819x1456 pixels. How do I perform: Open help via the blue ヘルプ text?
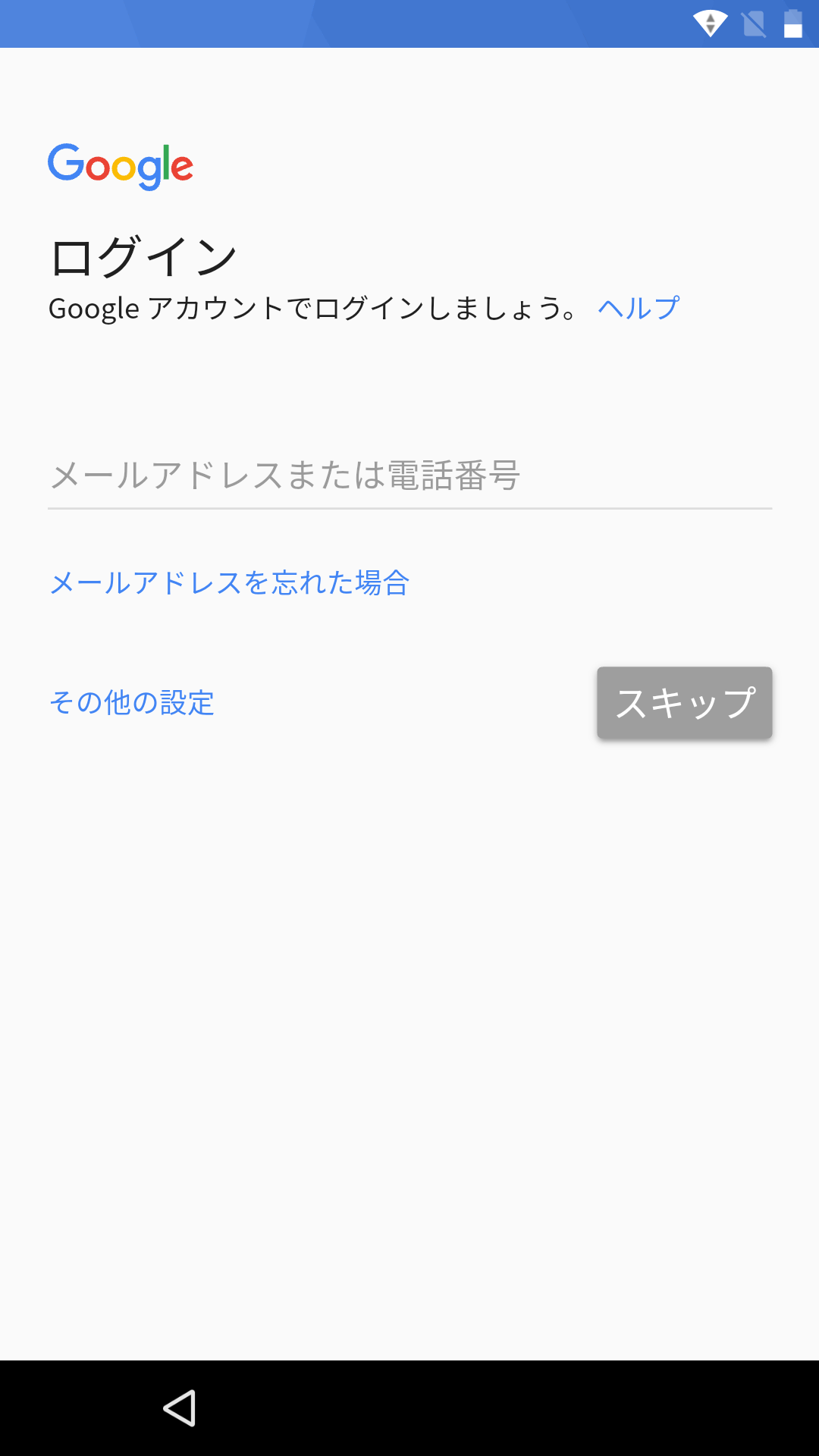(x=639, y=308)
